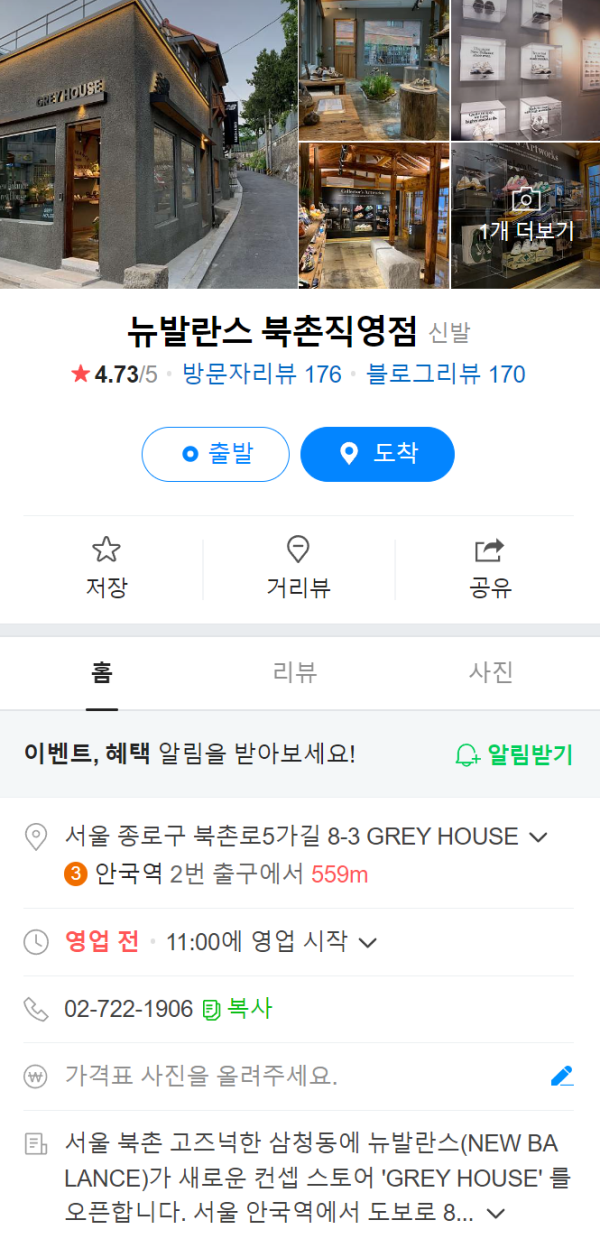Tap the pencil to add price photo
Image resolution: width=600 pixels, height=1248 pixels.
[561, 1076]
